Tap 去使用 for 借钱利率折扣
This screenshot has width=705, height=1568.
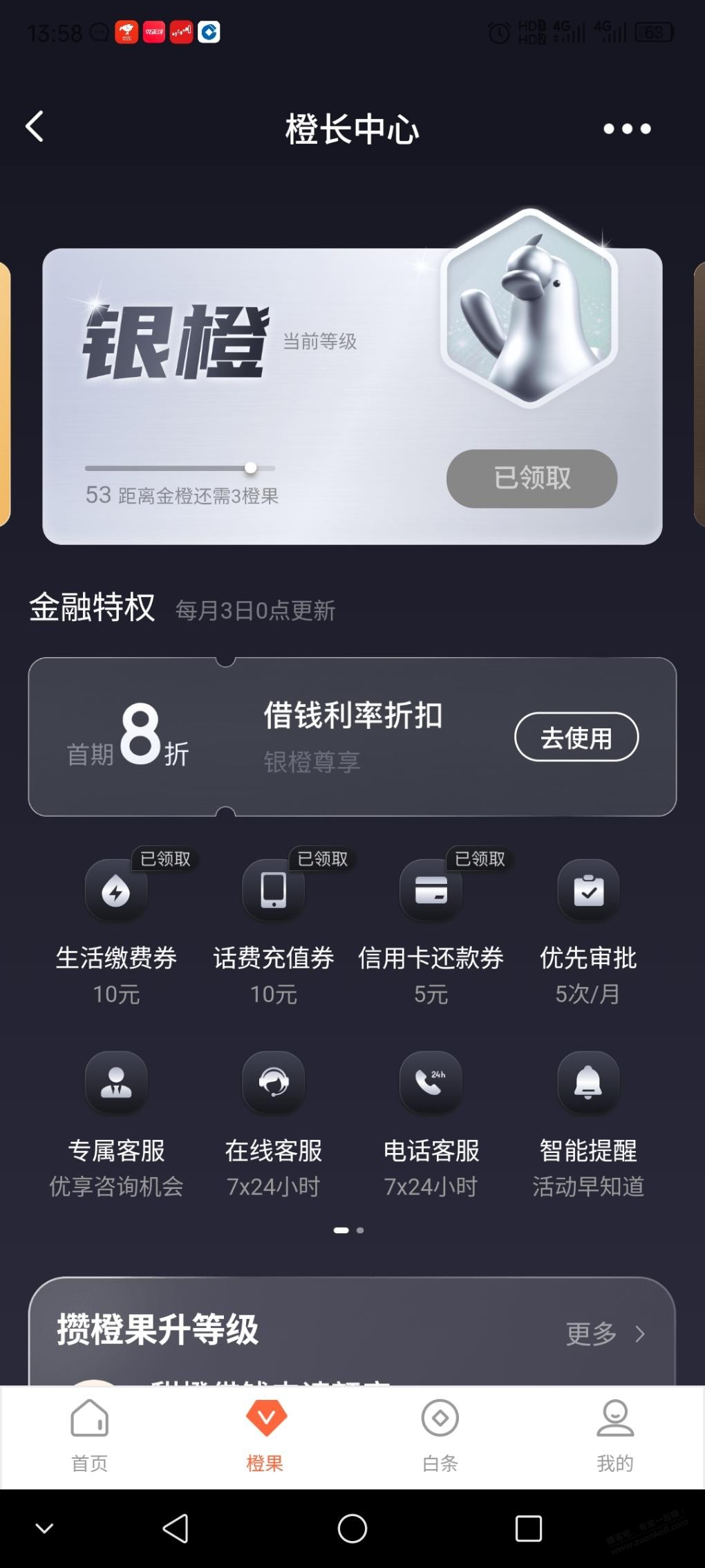coord(576,737)
